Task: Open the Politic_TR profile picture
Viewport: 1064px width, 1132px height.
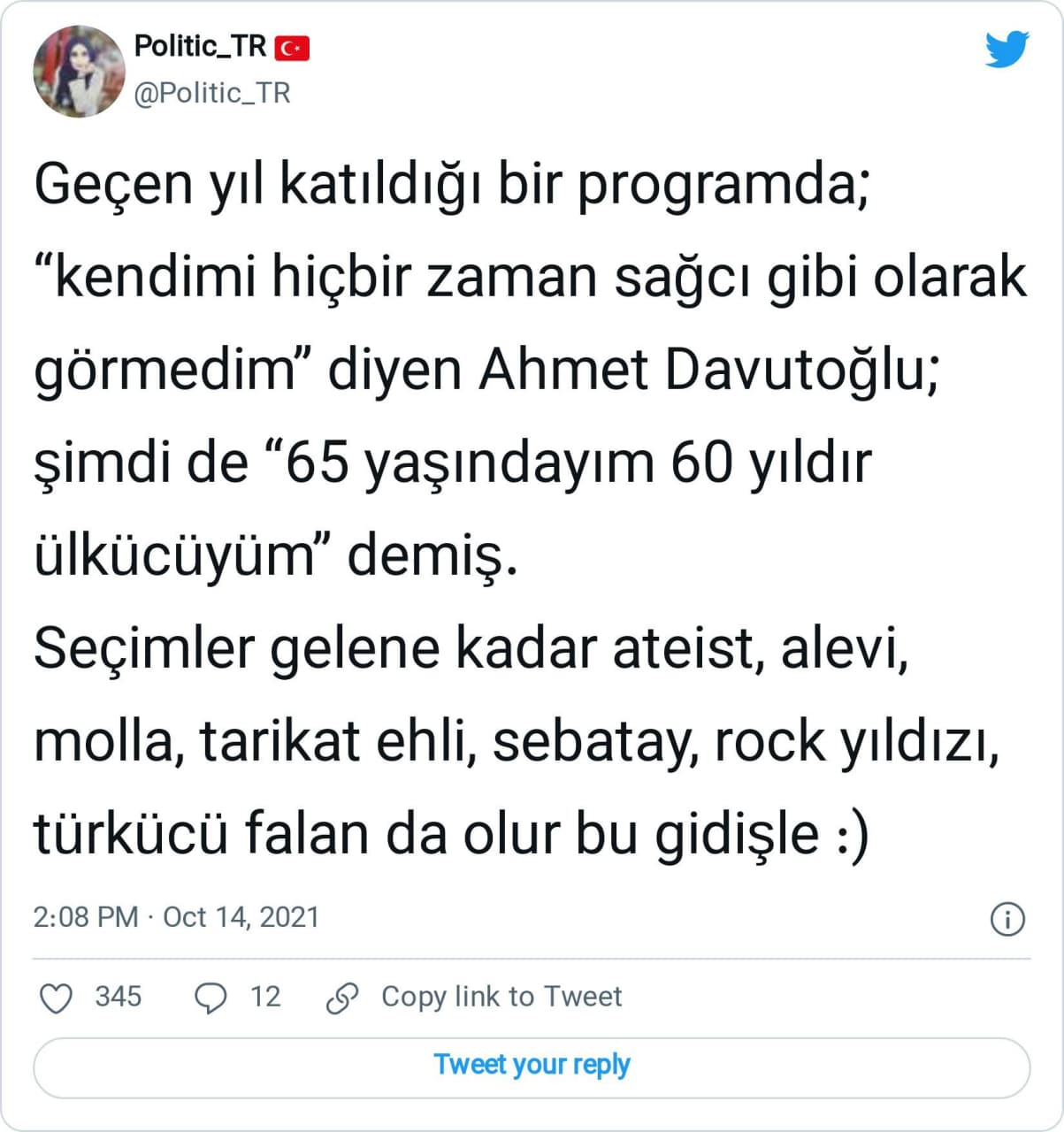Action: pyautogui.click(x=79, y=72)
